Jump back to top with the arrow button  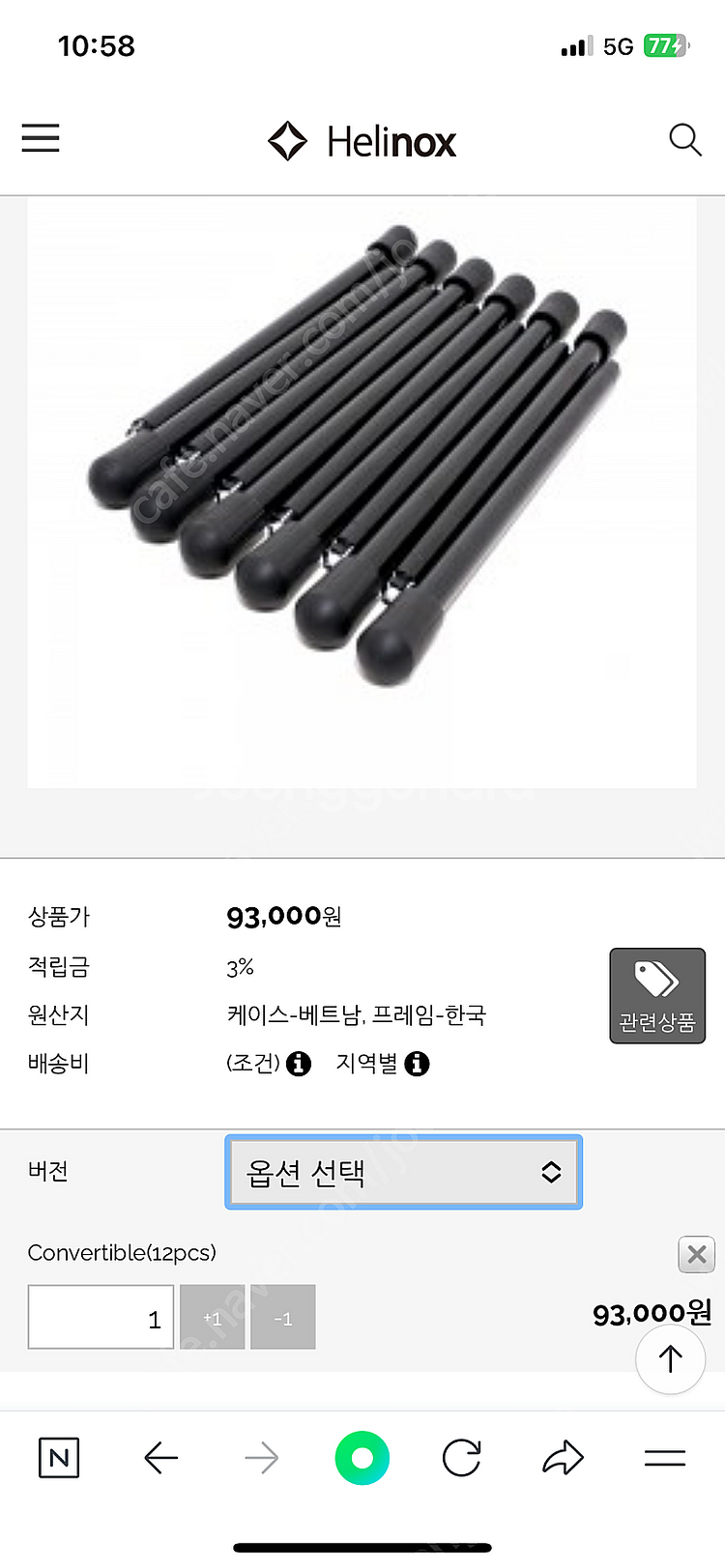tap(670, 1358)
